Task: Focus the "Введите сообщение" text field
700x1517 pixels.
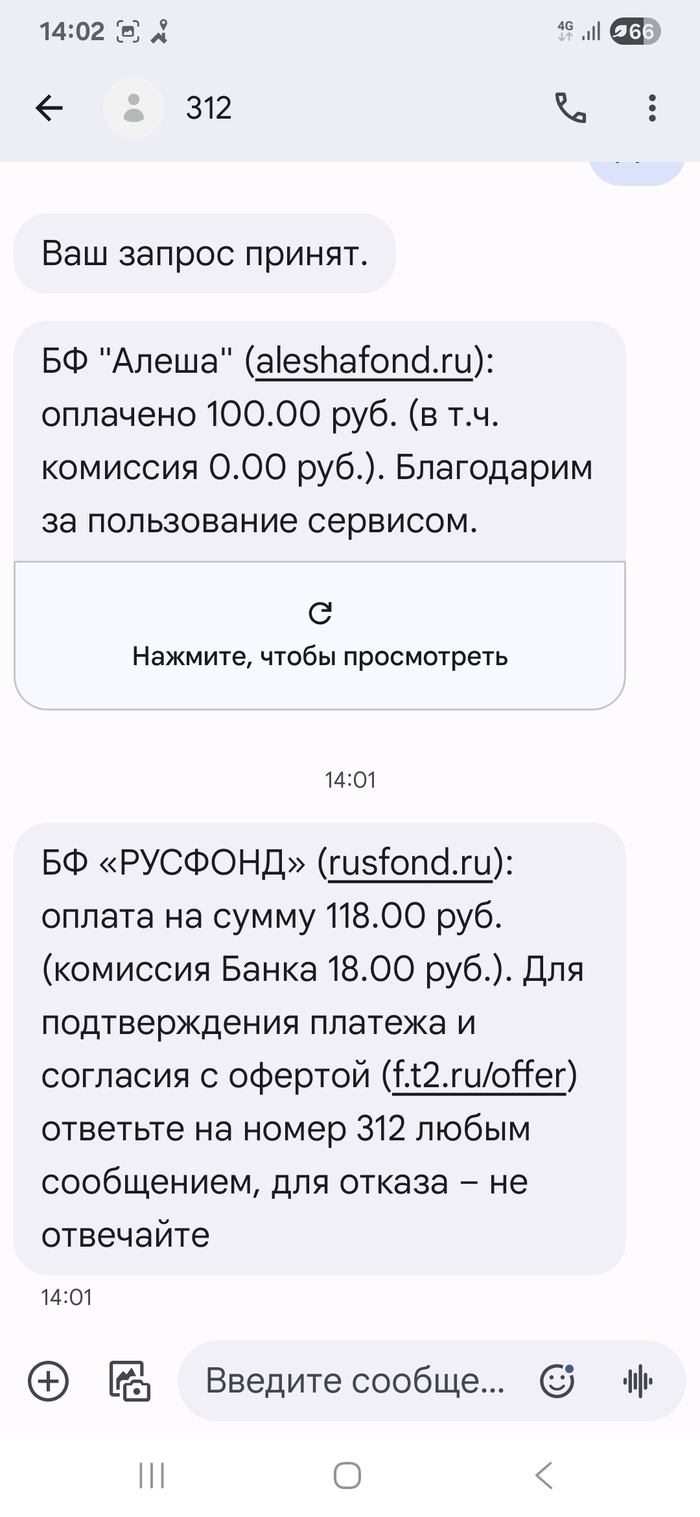Action: pyautogui.click(x=355, y=1382)
